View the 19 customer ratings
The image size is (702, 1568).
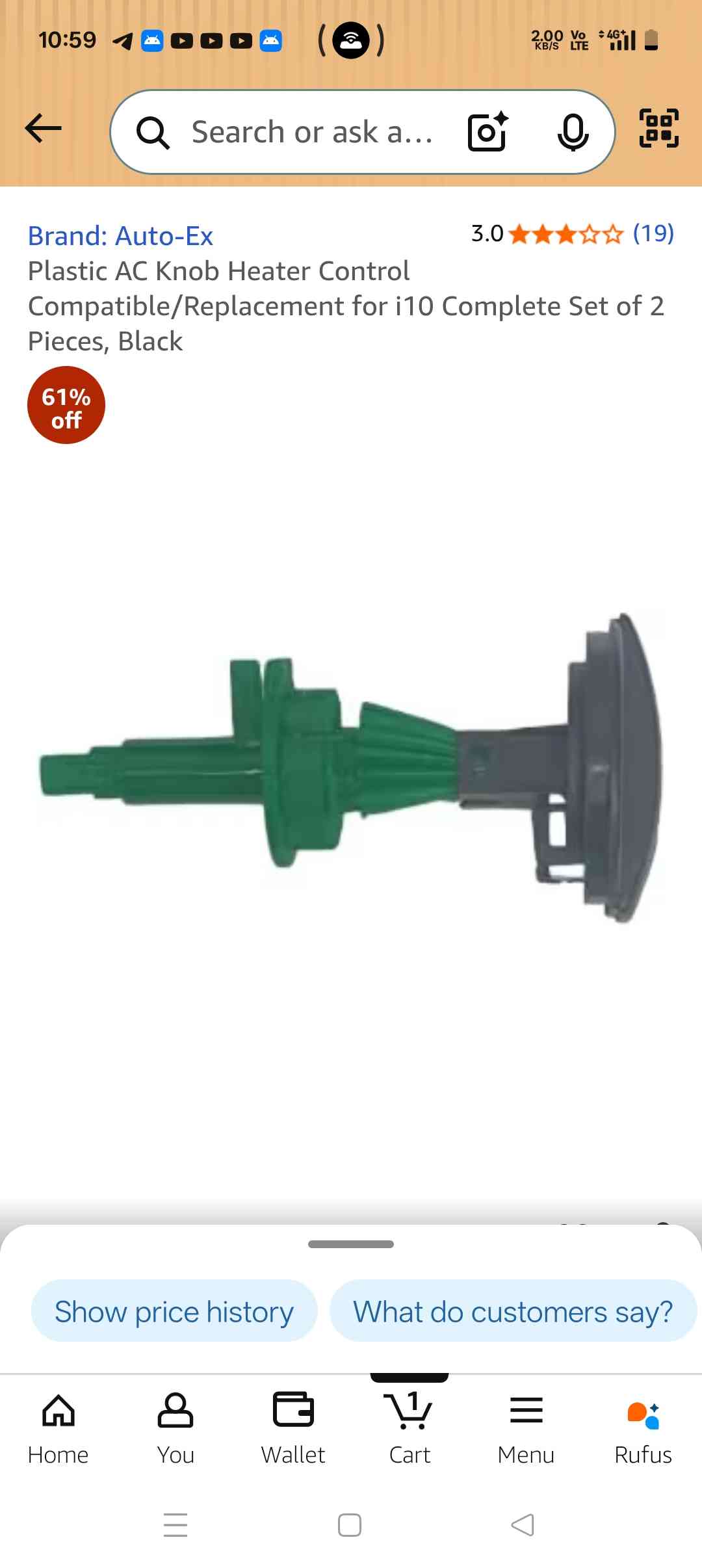tap(653, 233)
